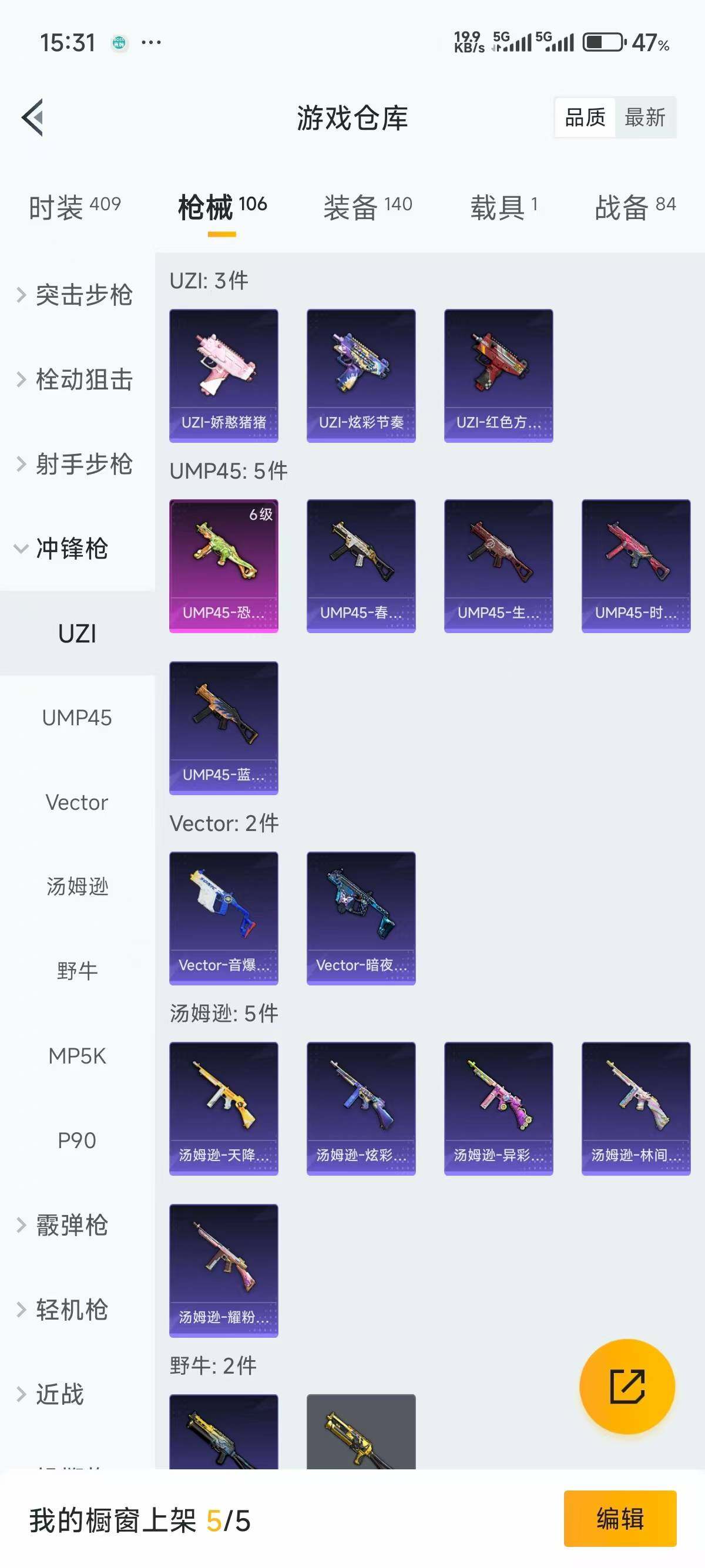This screenshot has width=705, height=1568.
Task: View the Vector-音爆... skin
Action: [223, 918]
